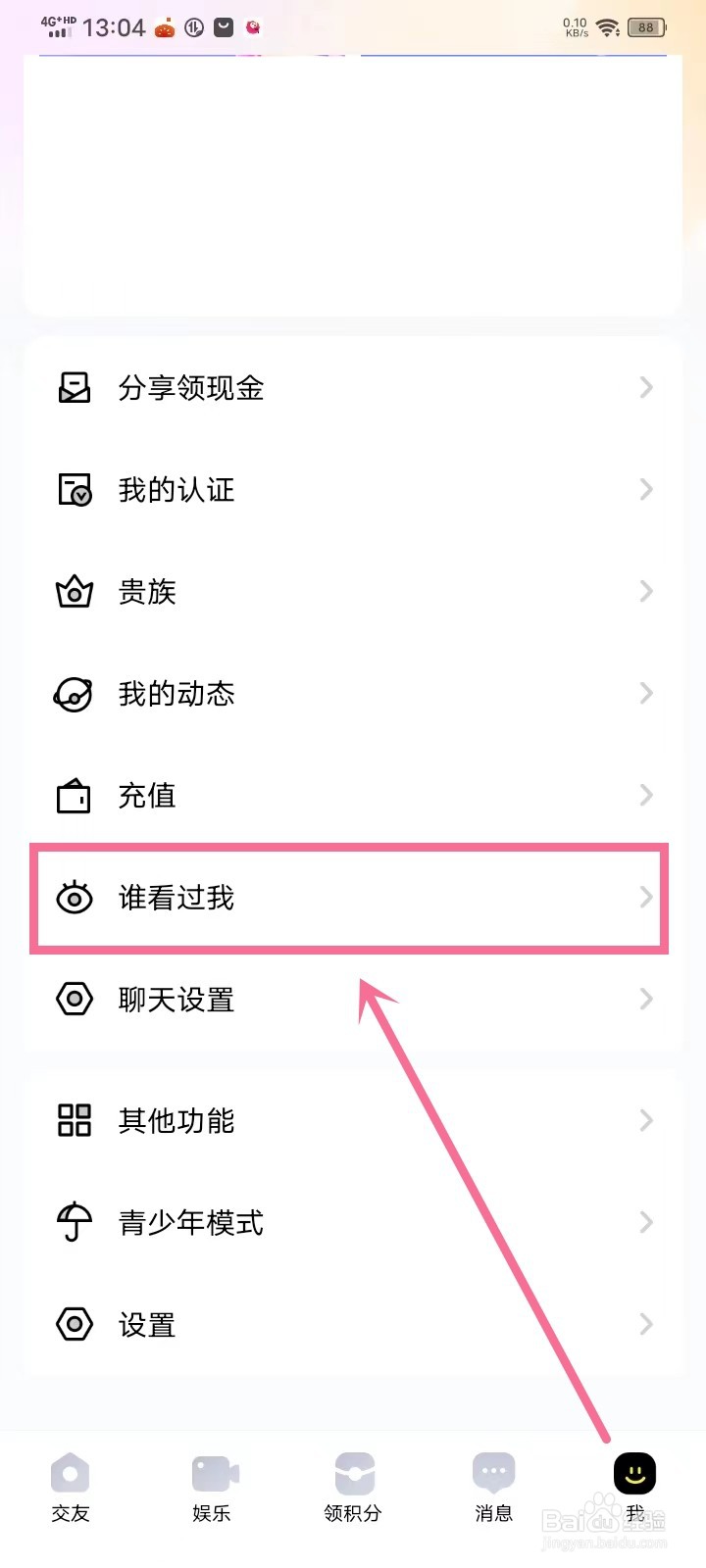Screen dimensions: 706x1568
Task: Click the grid icon for 其他功能
Action: pos(73,1120)
